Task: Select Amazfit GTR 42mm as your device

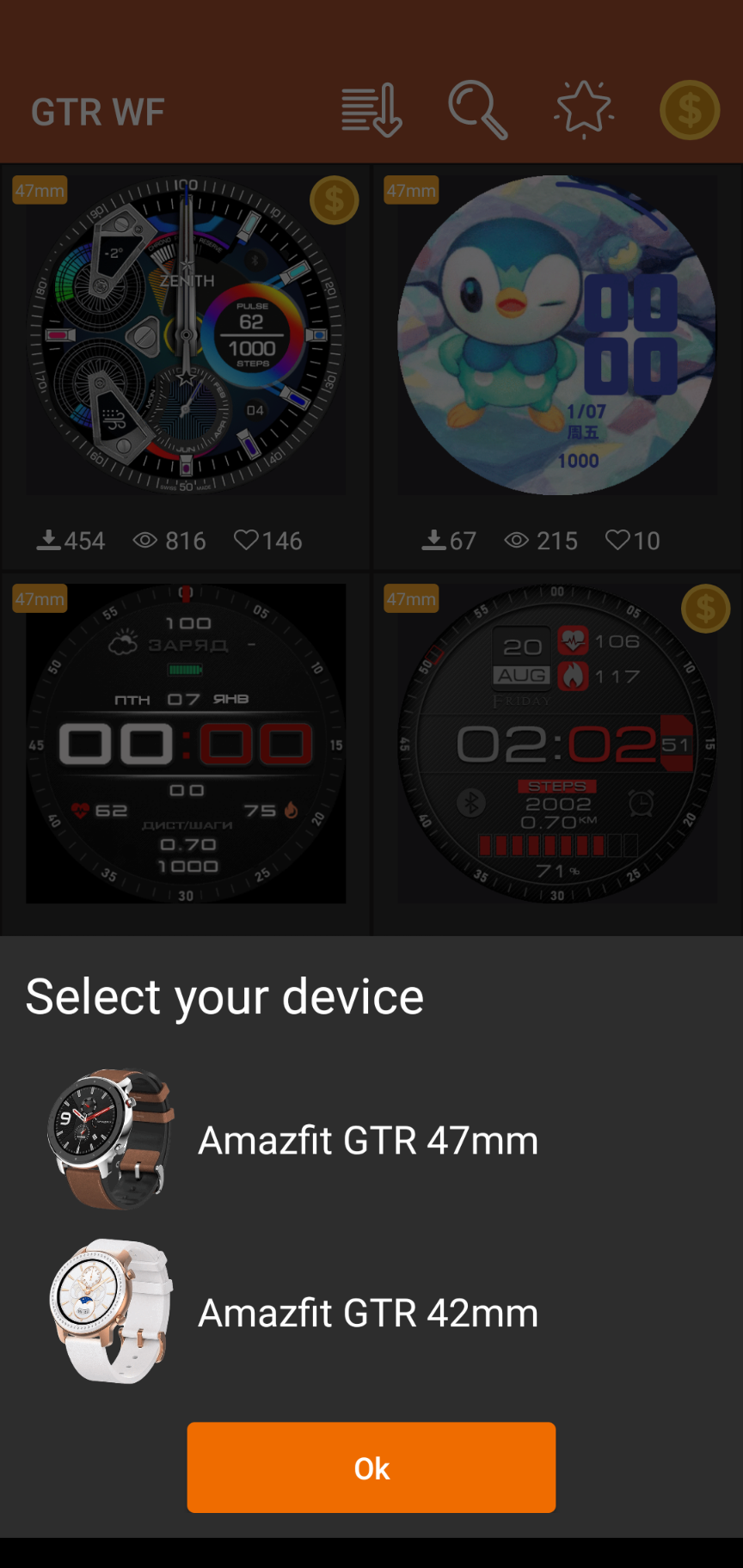Action: [x=368, y=1313]
